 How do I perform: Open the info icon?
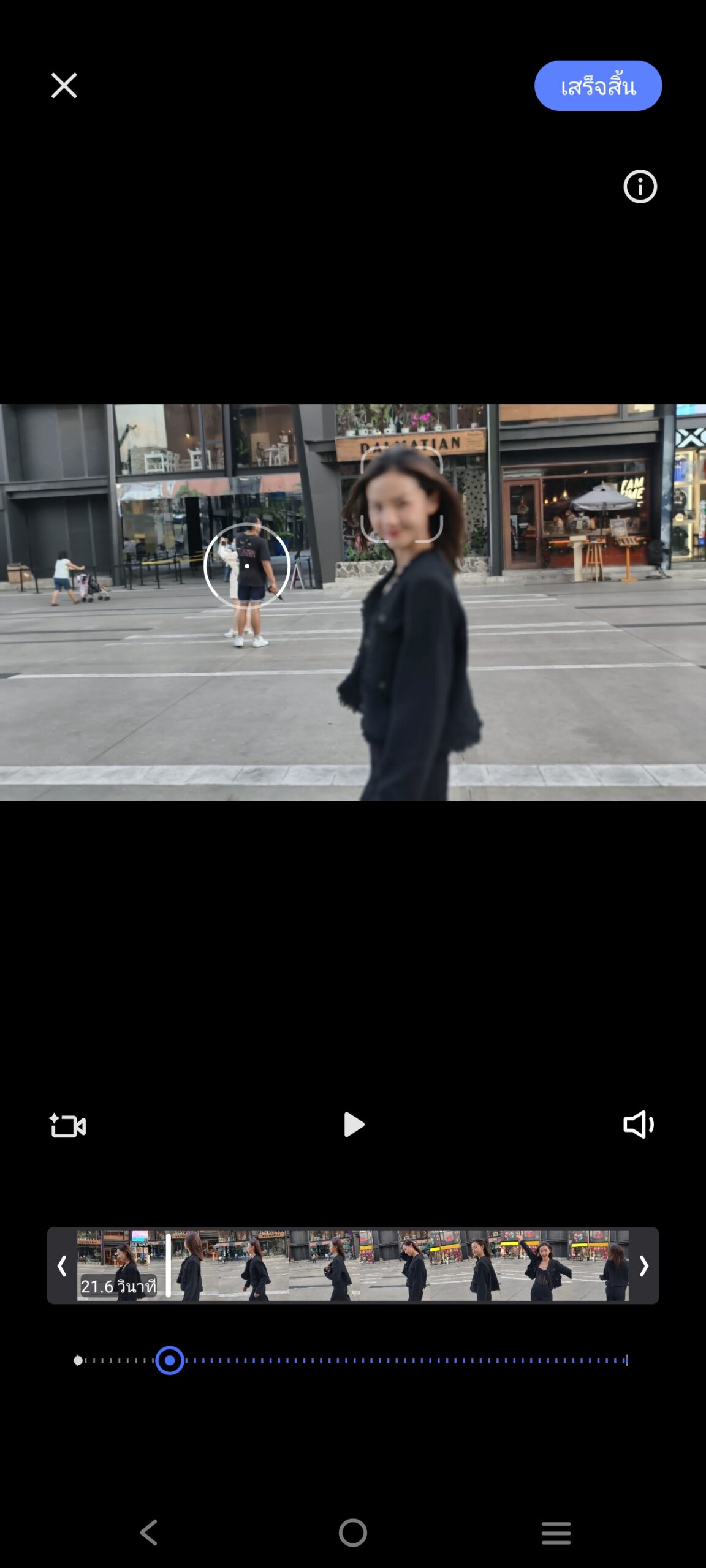point(640,186)
